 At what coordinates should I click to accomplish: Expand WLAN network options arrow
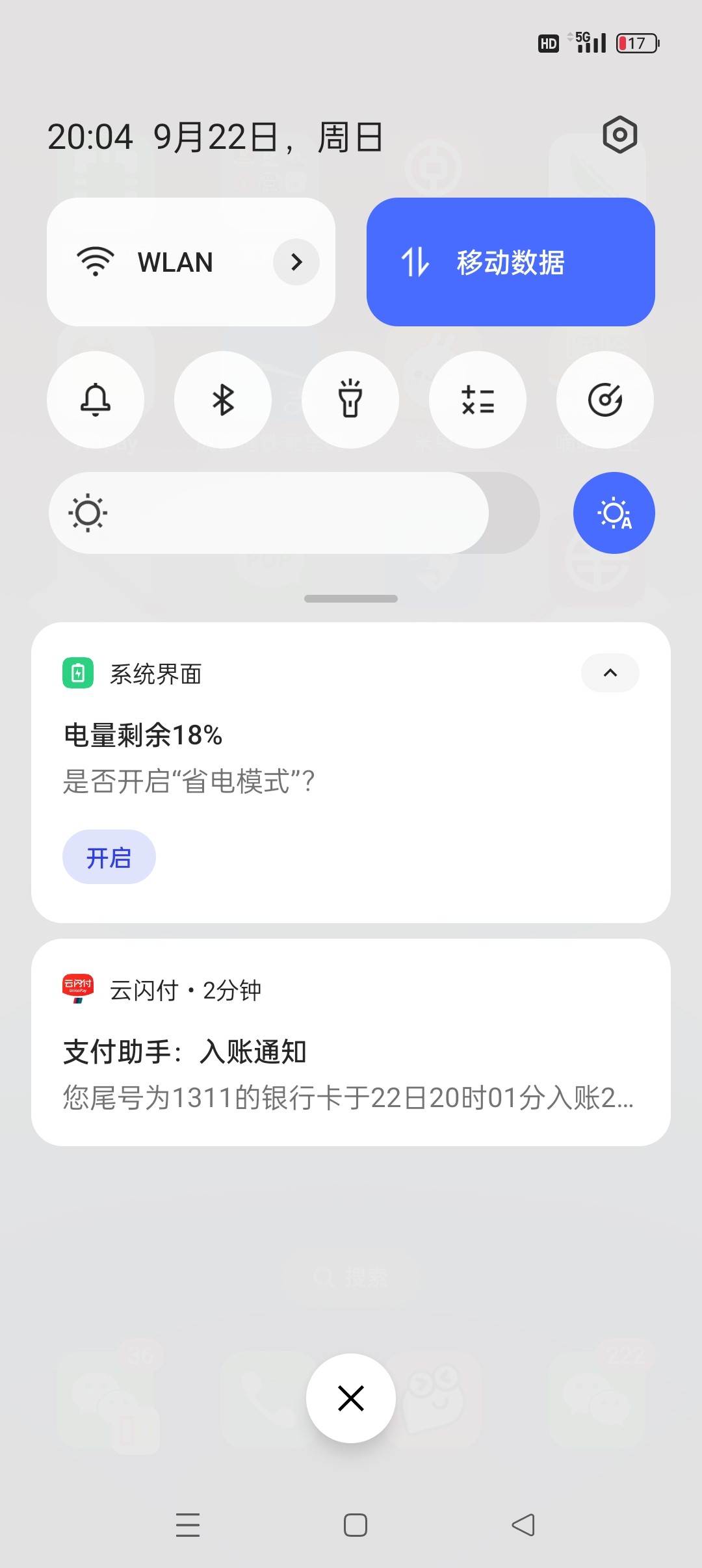coord(296,262)
